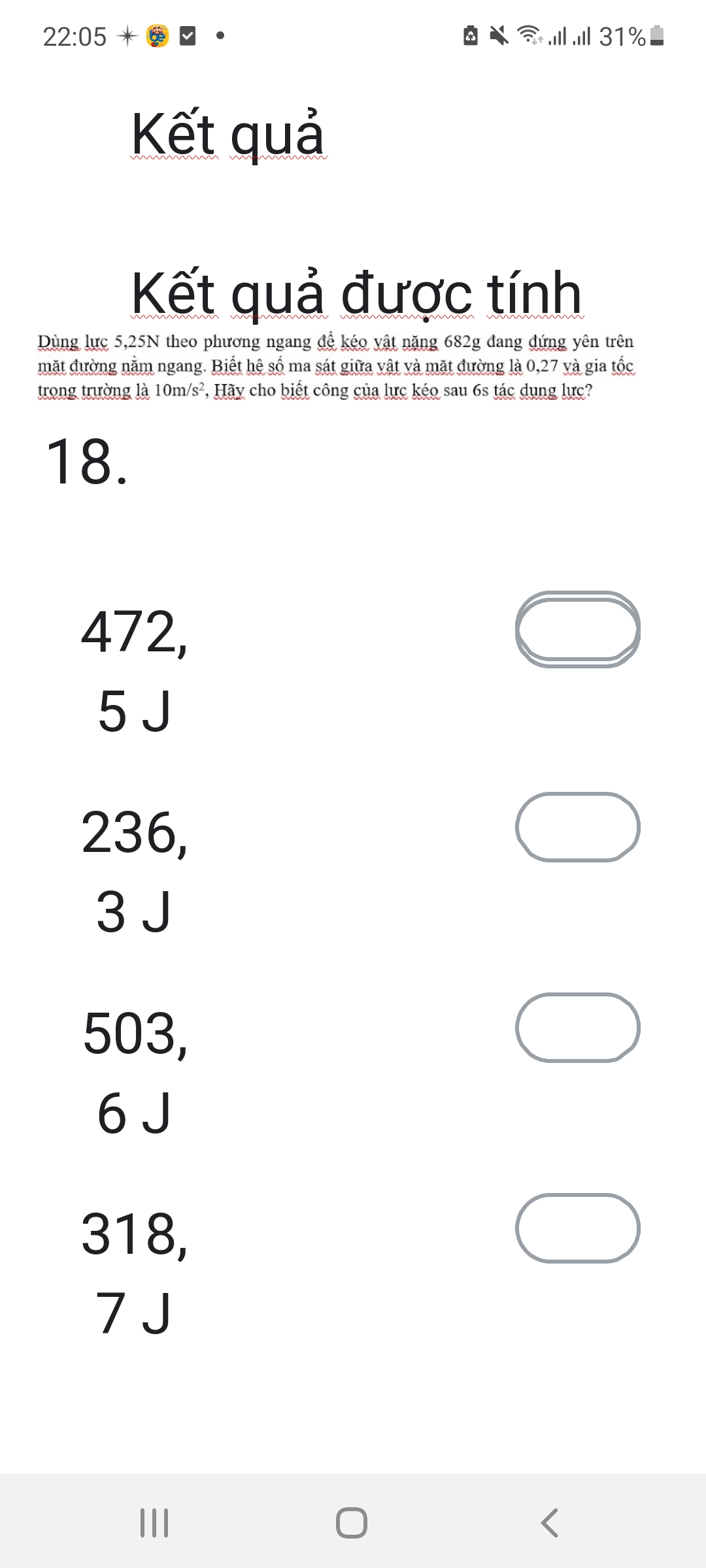Mark 318,7 J as the answer
Screen dimensions: 706x1568
(x=577, y=1228)
